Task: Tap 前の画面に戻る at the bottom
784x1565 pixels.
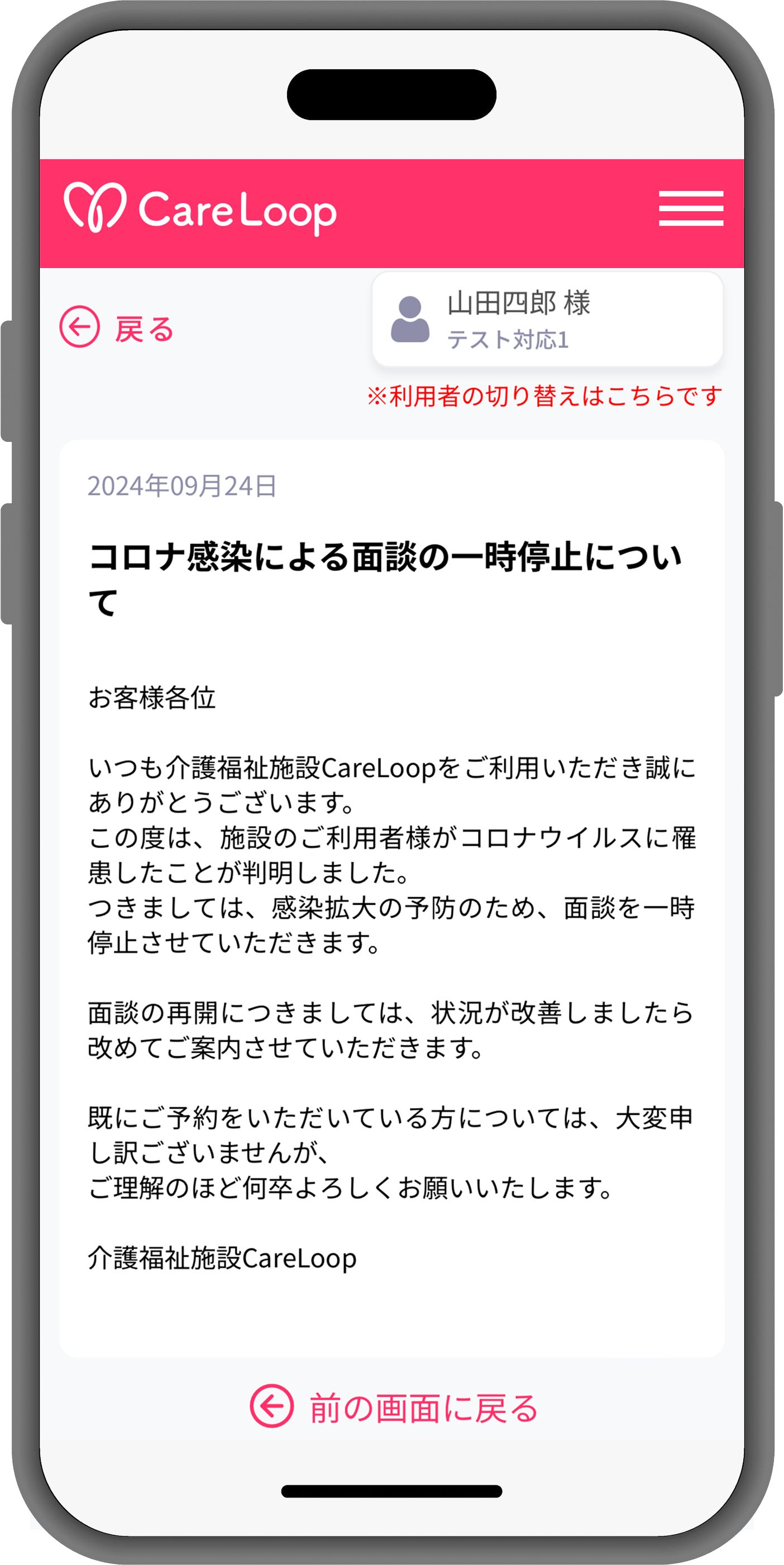Action: [x=394, y=1407]
